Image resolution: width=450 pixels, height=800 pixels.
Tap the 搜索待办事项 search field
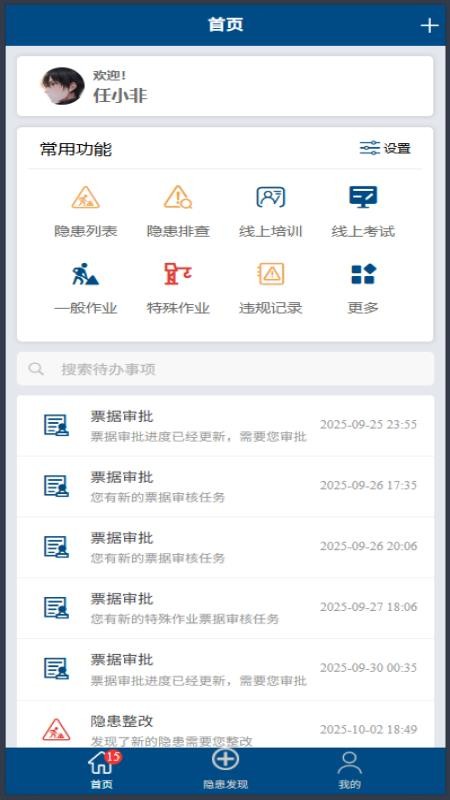pyautogui.click(x=225, y=369)
